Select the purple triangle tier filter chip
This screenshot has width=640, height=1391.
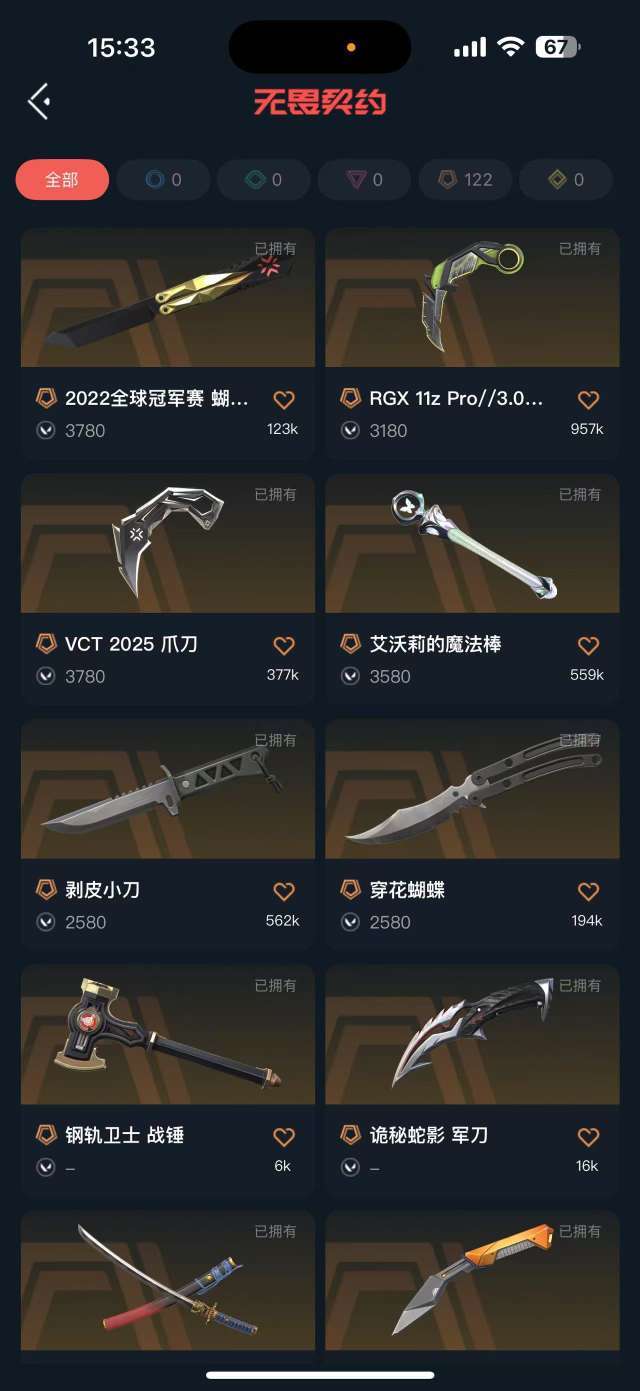tap(364, 180)
